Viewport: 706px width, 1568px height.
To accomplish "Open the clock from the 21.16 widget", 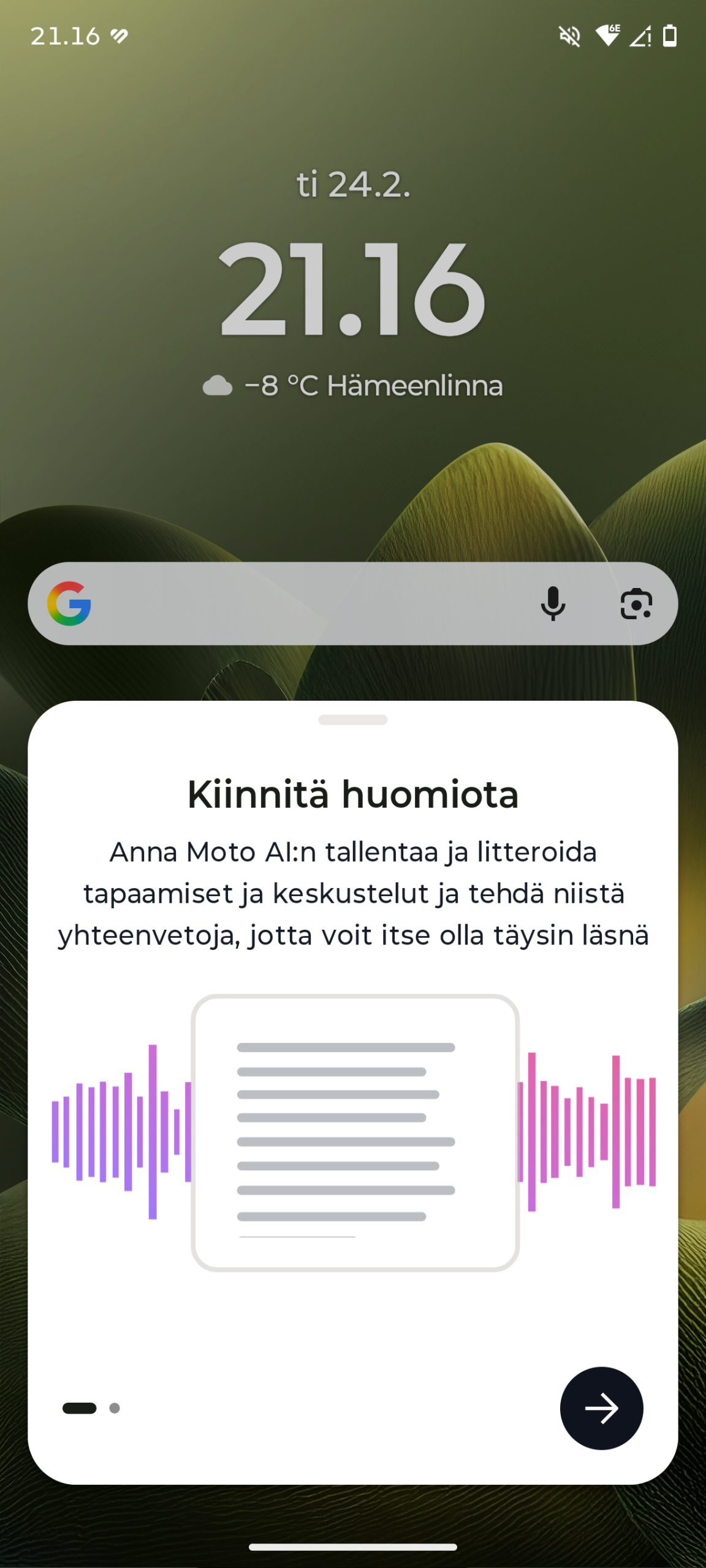I will (353, 289).
